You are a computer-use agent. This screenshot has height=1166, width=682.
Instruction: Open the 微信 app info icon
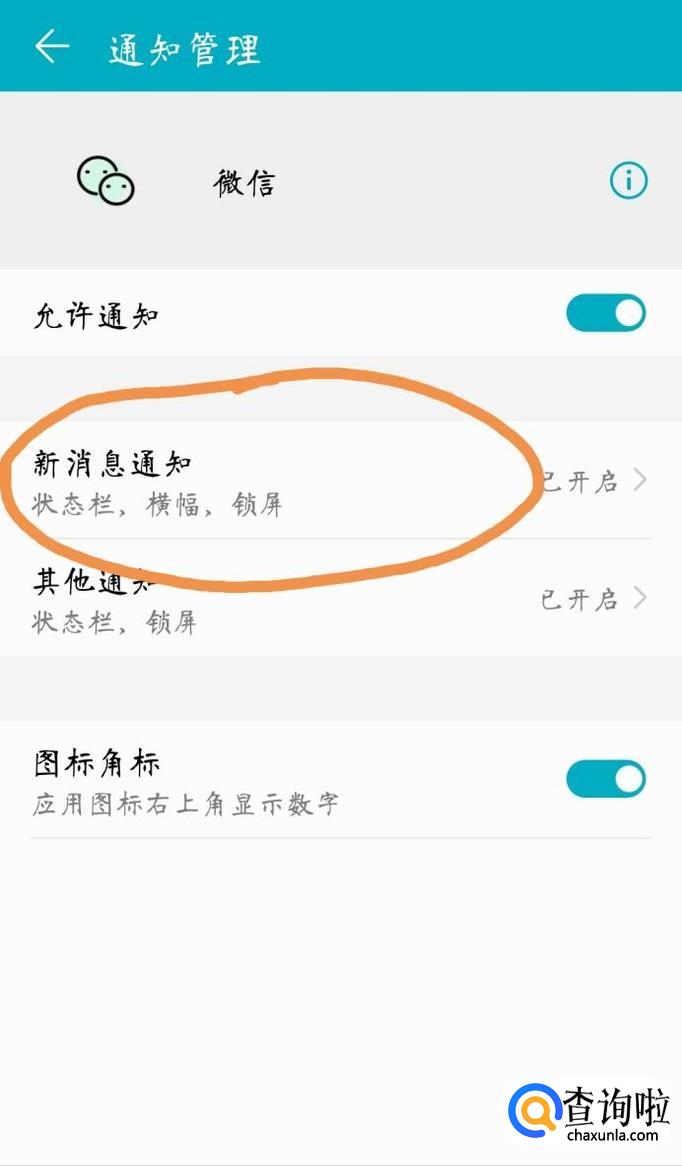tap(629, 181)
